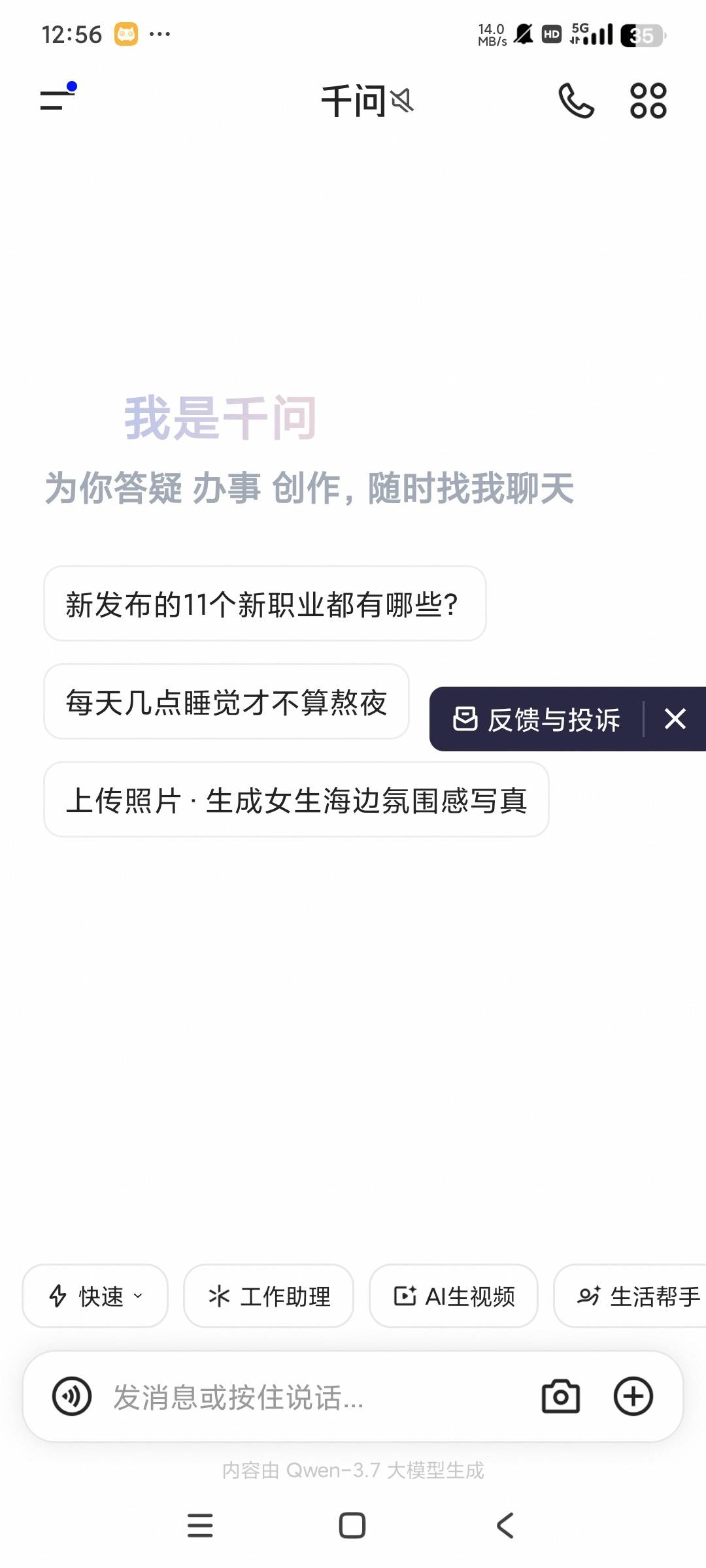Go back with the system back button
Screen dimensions: 706x1568
pyautogui.click(x=505, y=1526)
